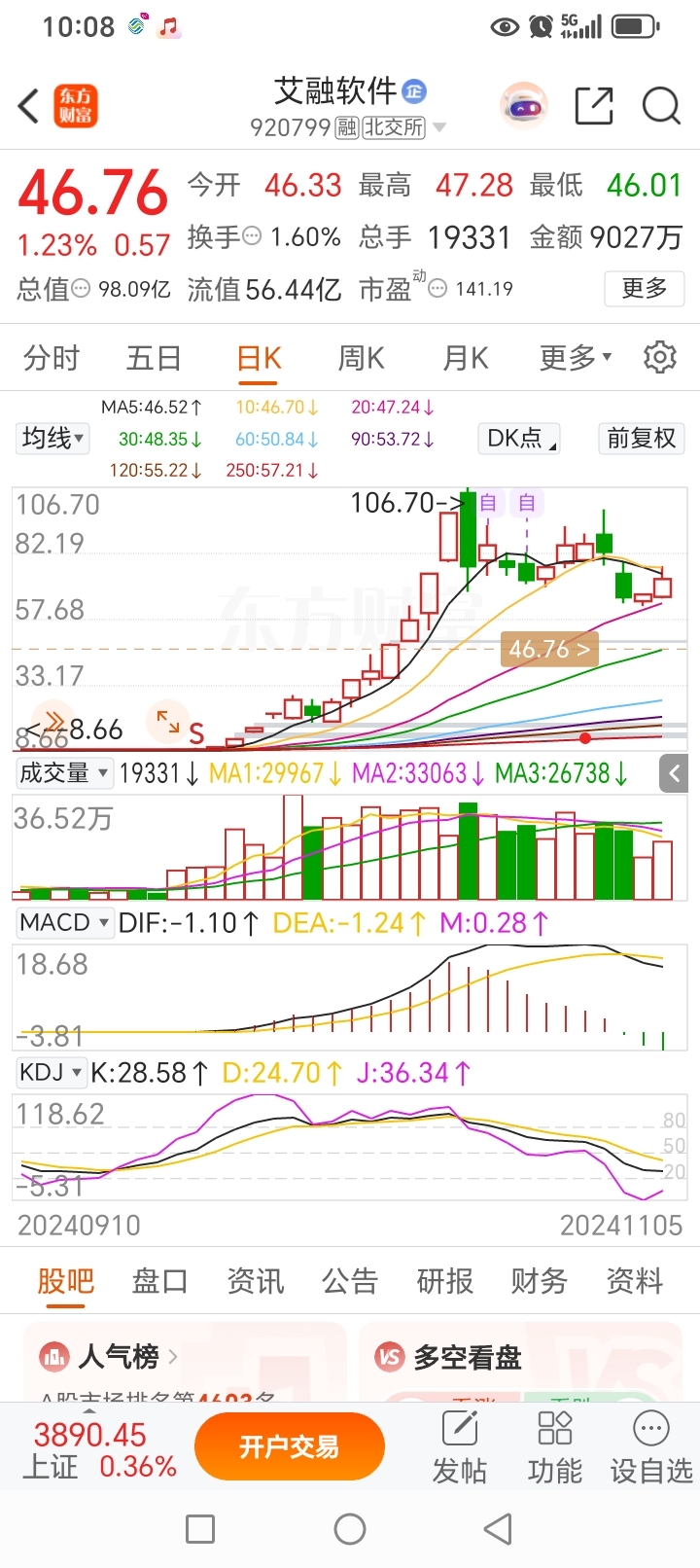Screen dimensions: 700x1568
Task: Change the 前复权 adjustment setting
Action: 641,439
